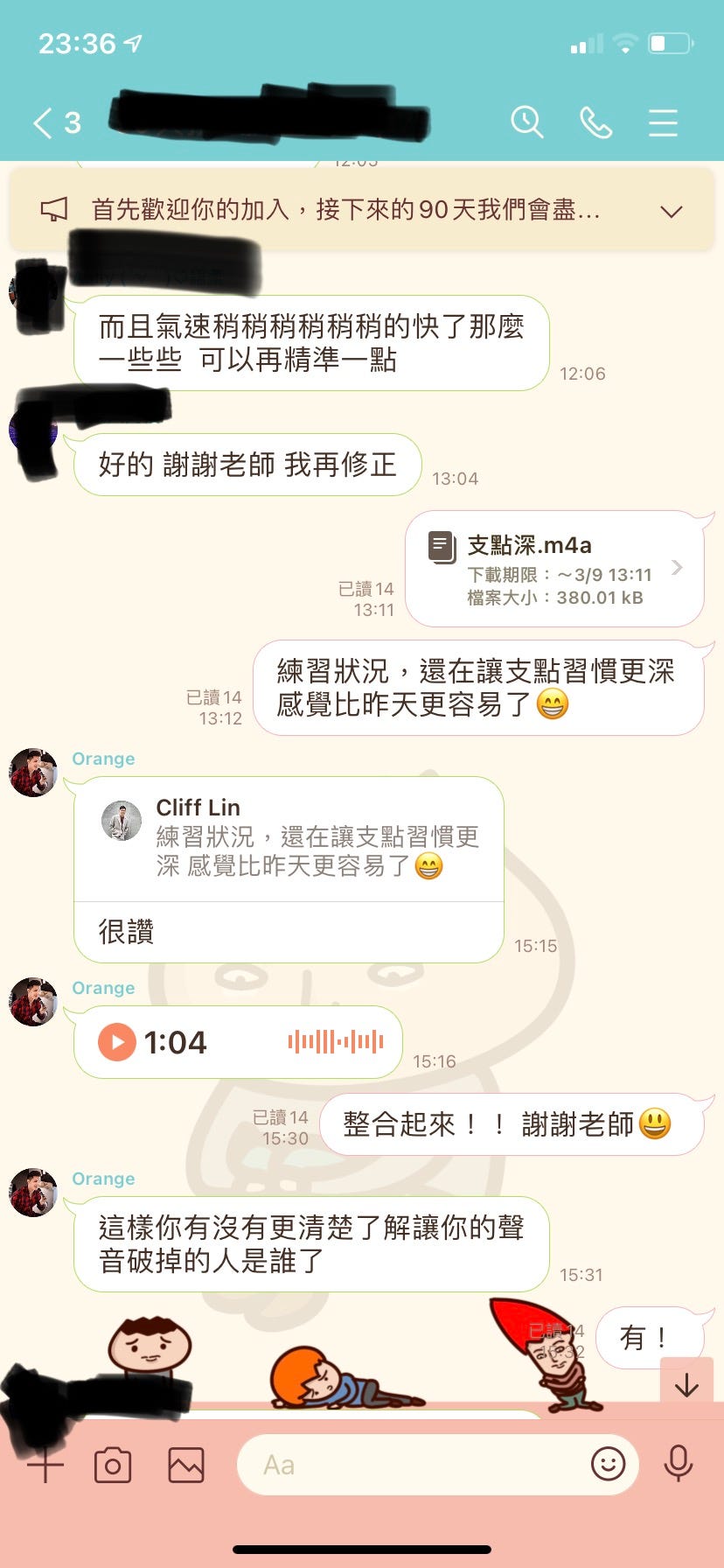Expand the pinned announcement banner
The width and height of the screenshot is (724, 1568).
pos(671,212)
